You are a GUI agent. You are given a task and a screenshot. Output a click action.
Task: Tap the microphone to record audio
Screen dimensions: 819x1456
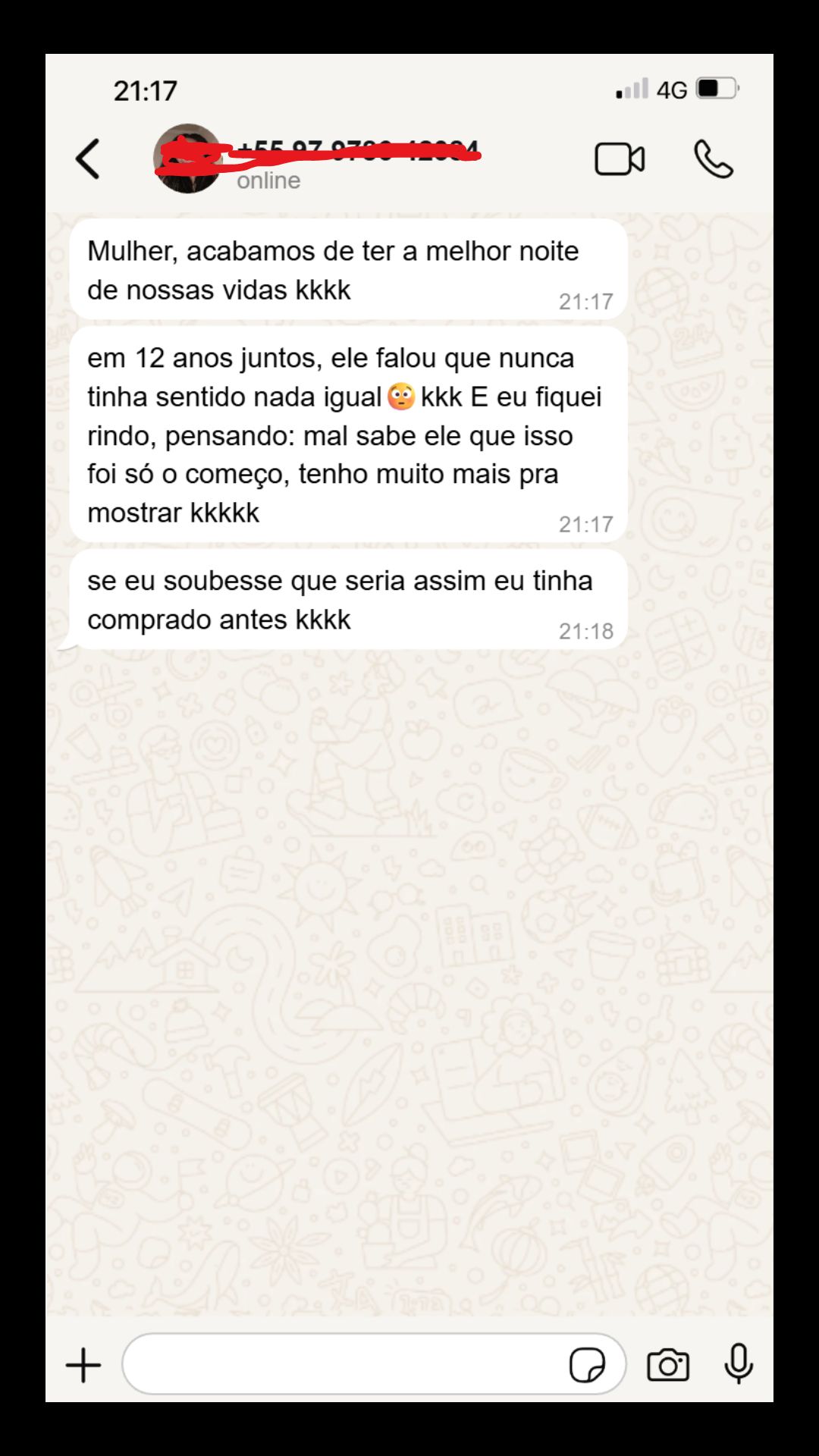pos(739,1363)
